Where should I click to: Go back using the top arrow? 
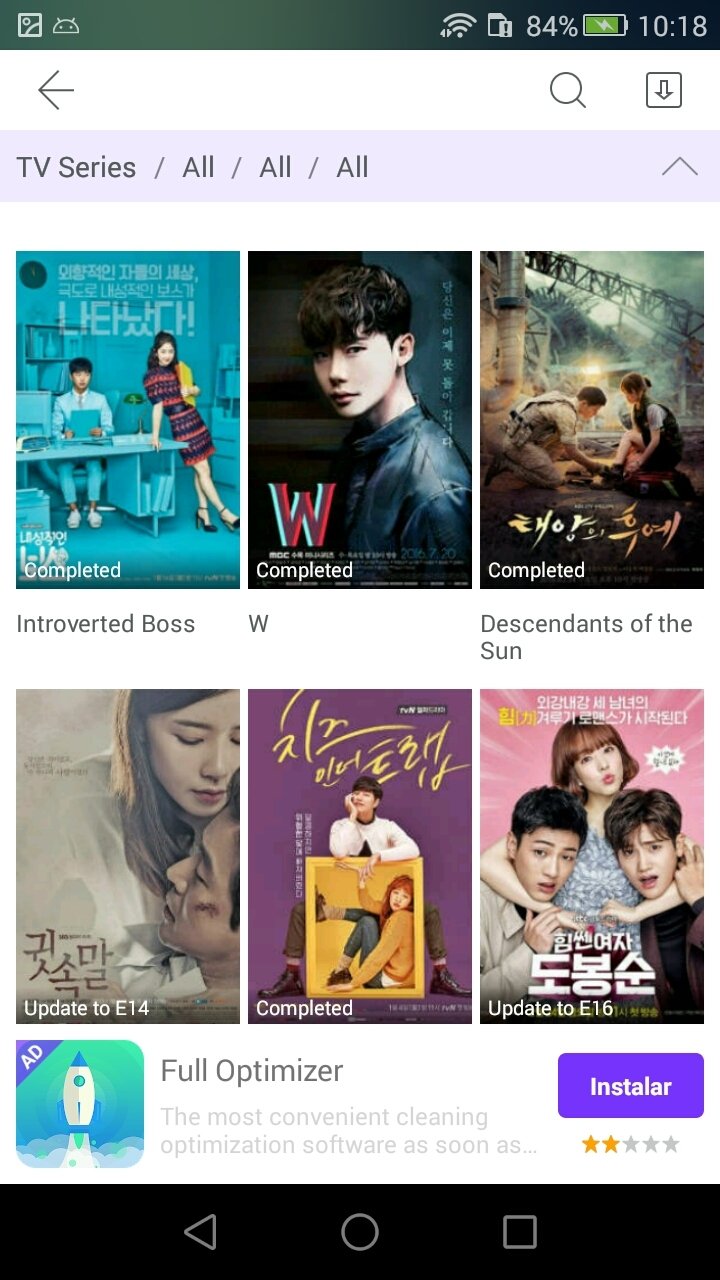click(x=56, y=90)
